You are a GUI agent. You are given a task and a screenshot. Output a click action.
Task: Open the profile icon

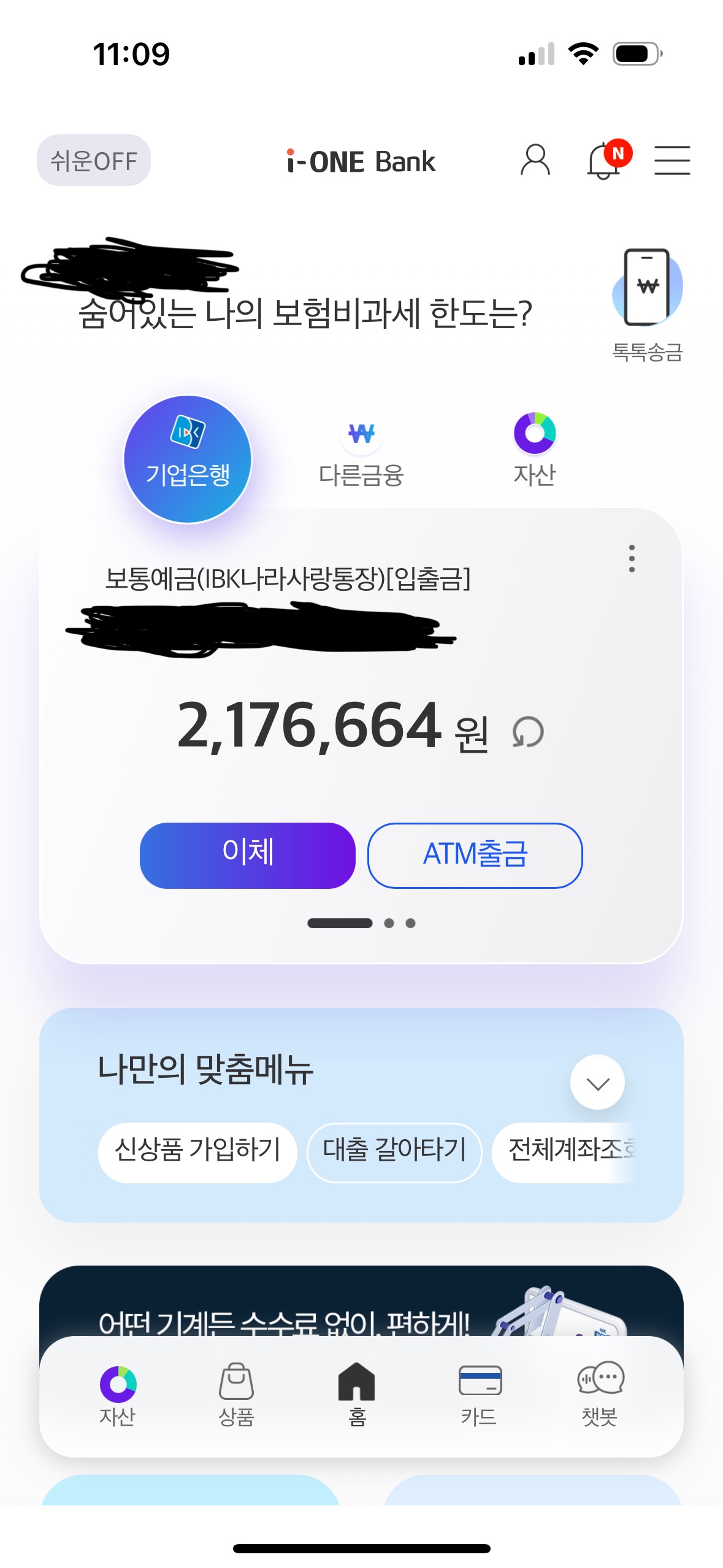[x=535, y=161]
